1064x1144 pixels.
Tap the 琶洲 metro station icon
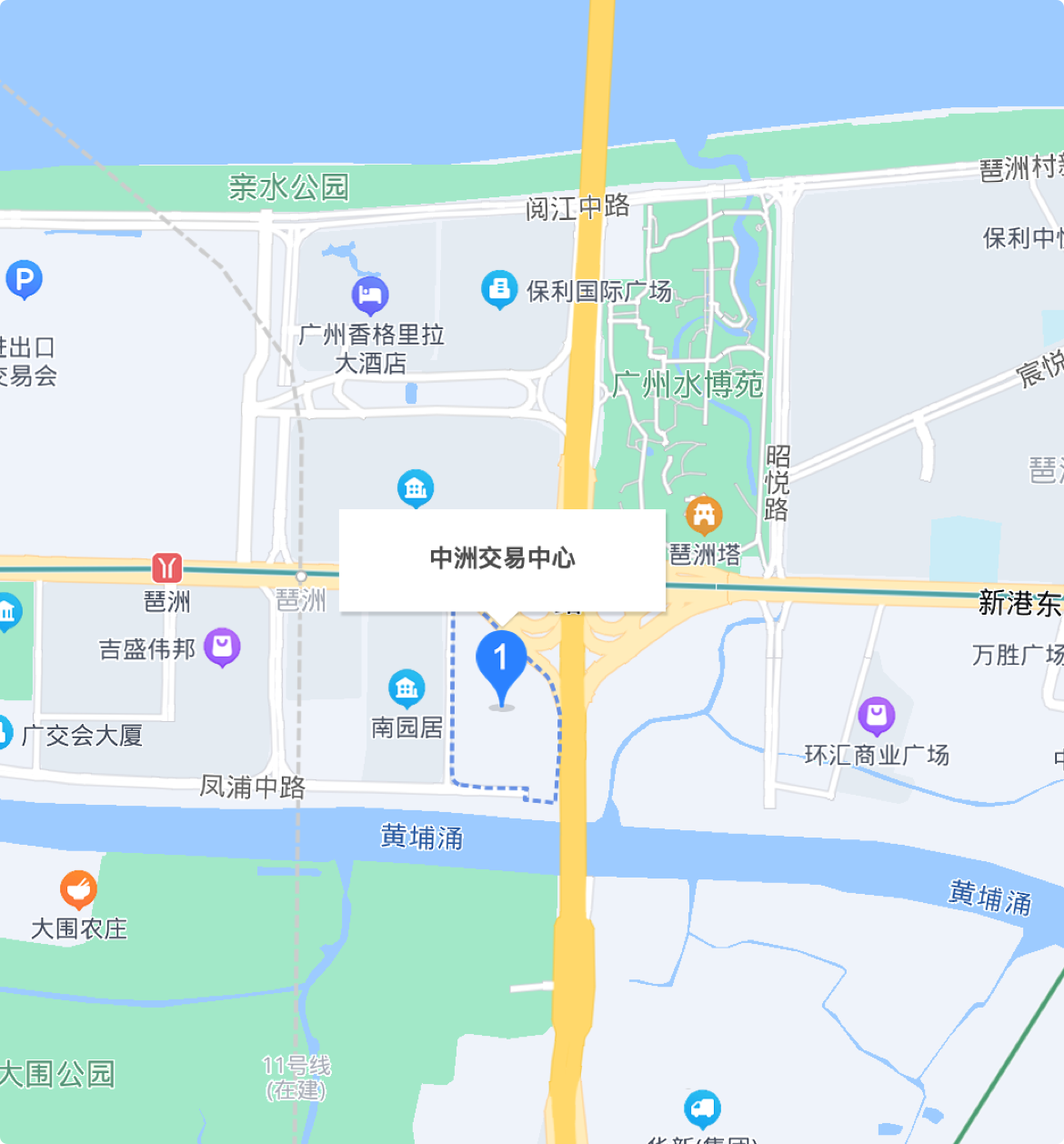coord(167,568)
